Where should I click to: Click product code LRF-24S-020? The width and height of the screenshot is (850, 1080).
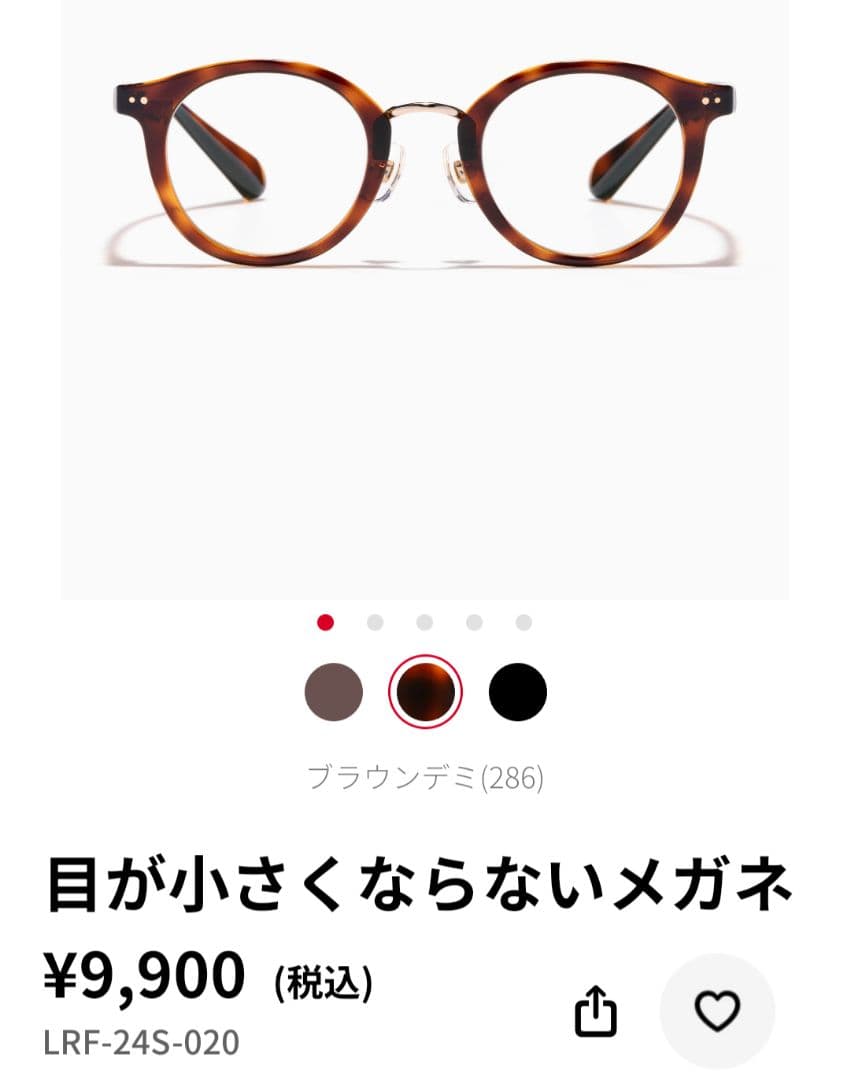pos(142,1043)
